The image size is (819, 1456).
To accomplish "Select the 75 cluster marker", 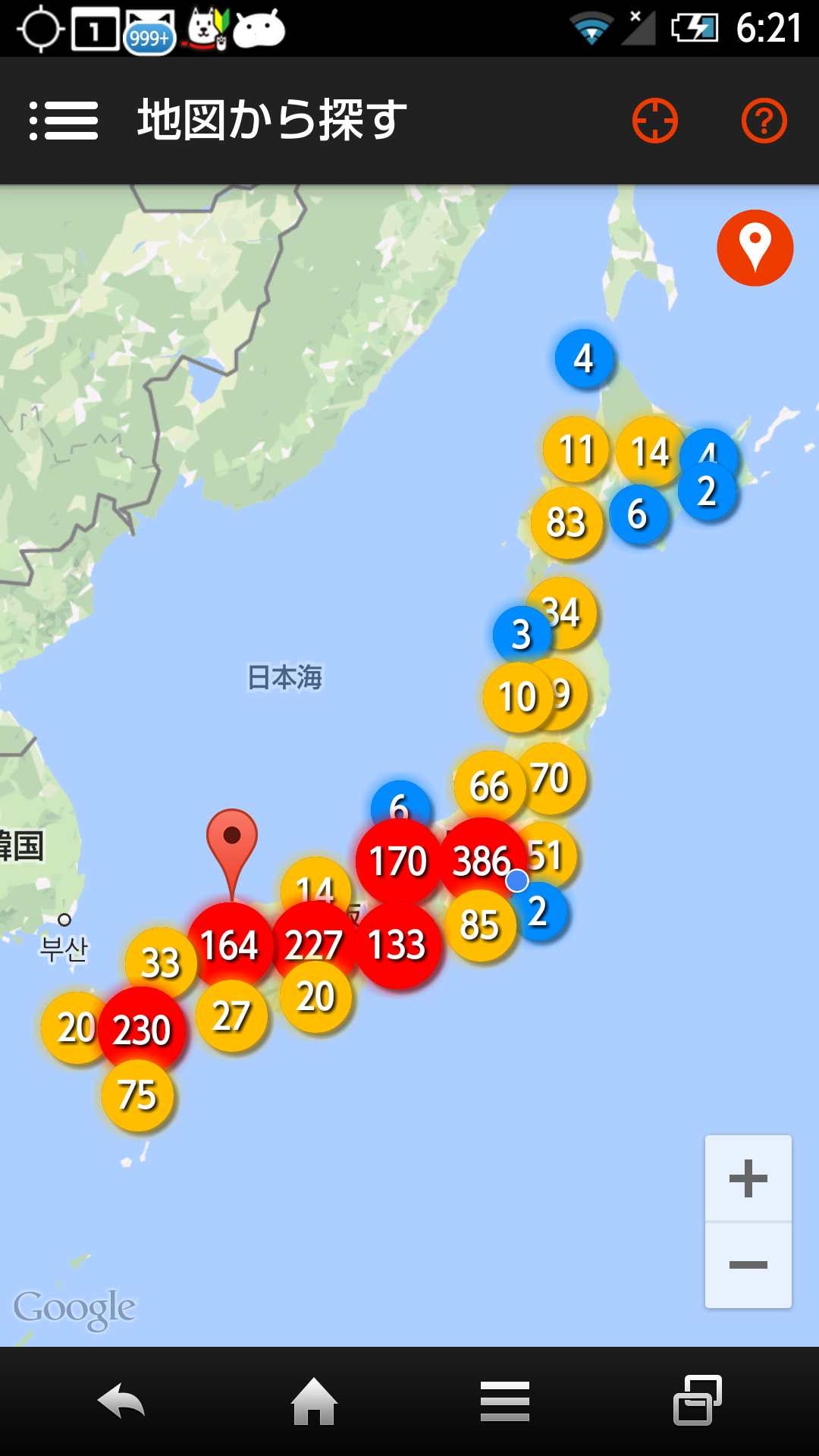I will click(x=137, y=1095).
